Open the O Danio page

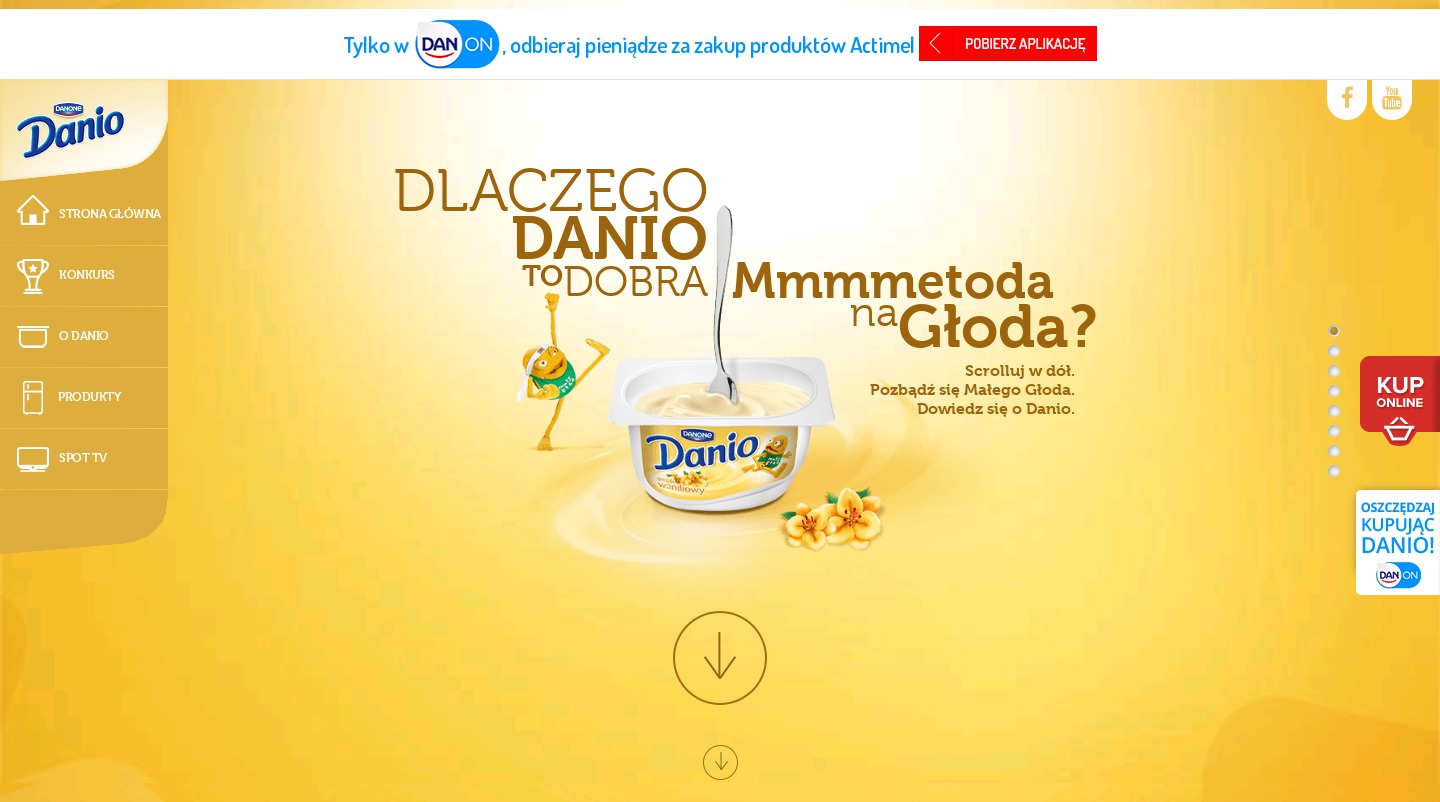[x=85, y=336]
